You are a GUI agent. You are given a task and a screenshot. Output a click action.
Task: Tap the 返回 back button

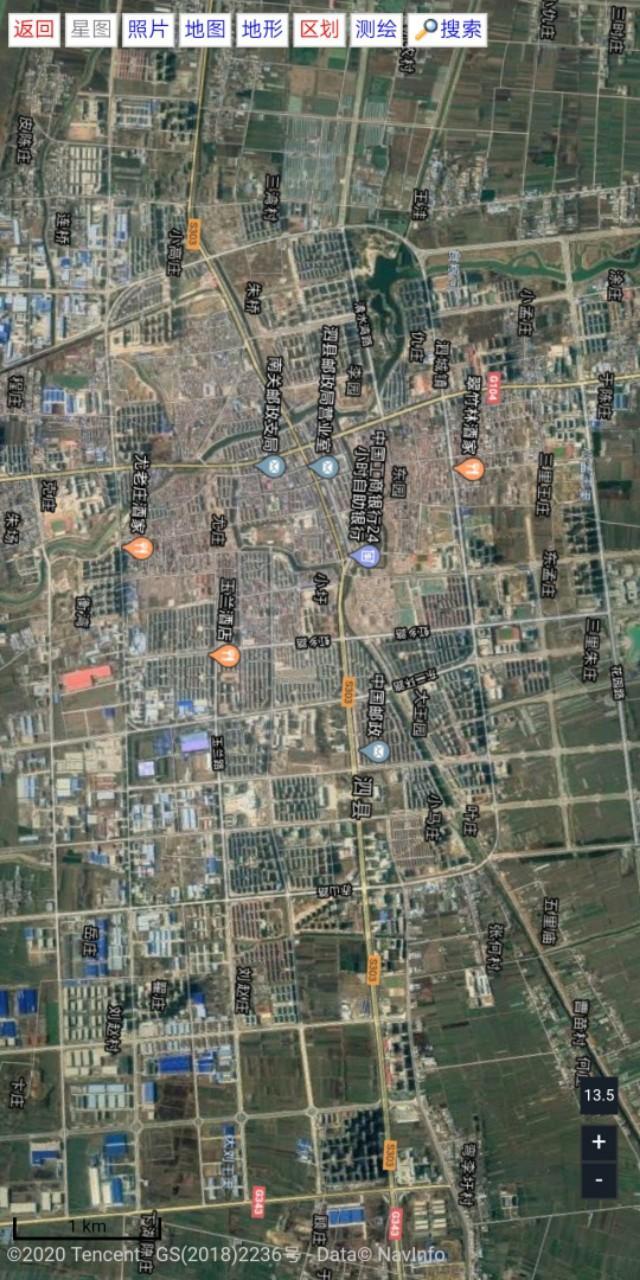[34, 30]
